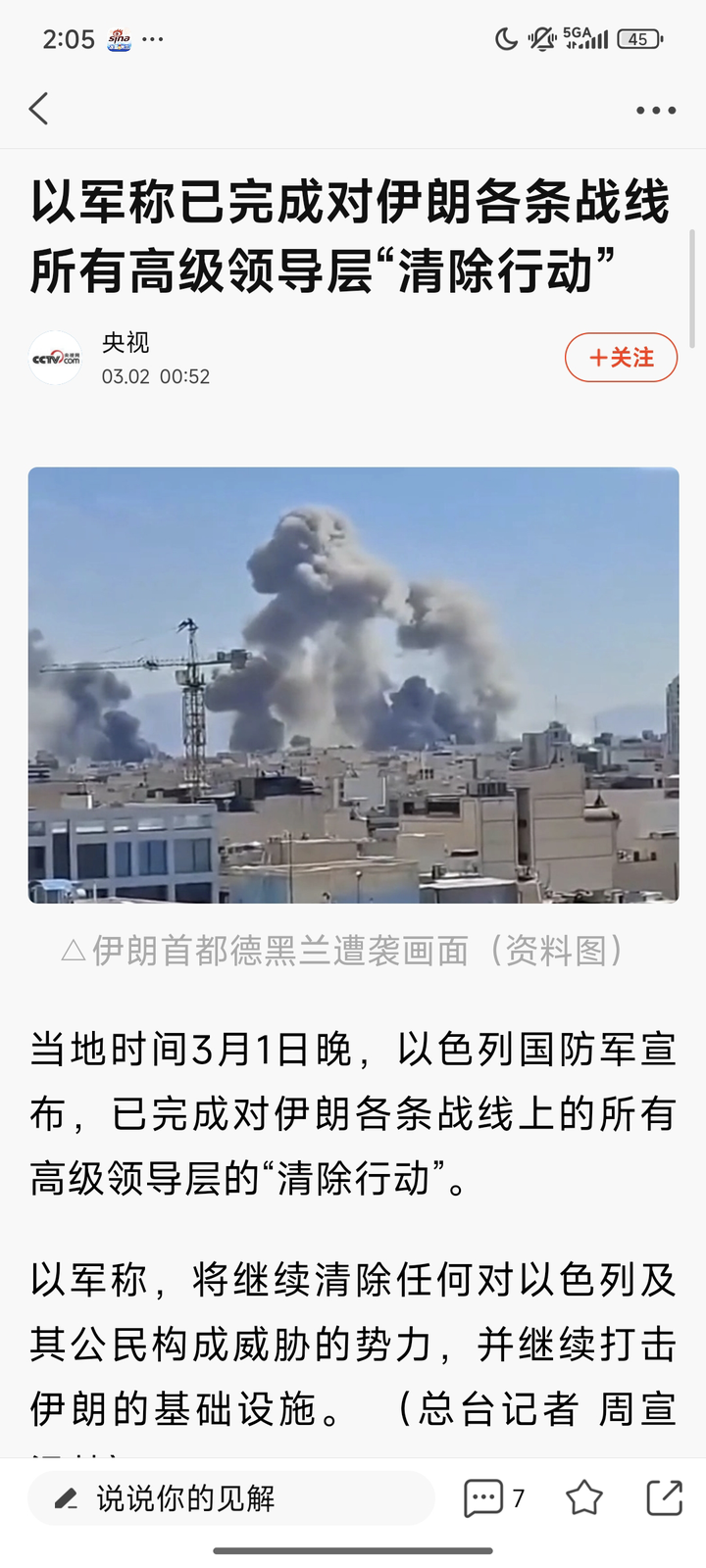Open the 央视 publisher profile avatar
Viewport: 706px width, 1568px height.
click(56, 359)
